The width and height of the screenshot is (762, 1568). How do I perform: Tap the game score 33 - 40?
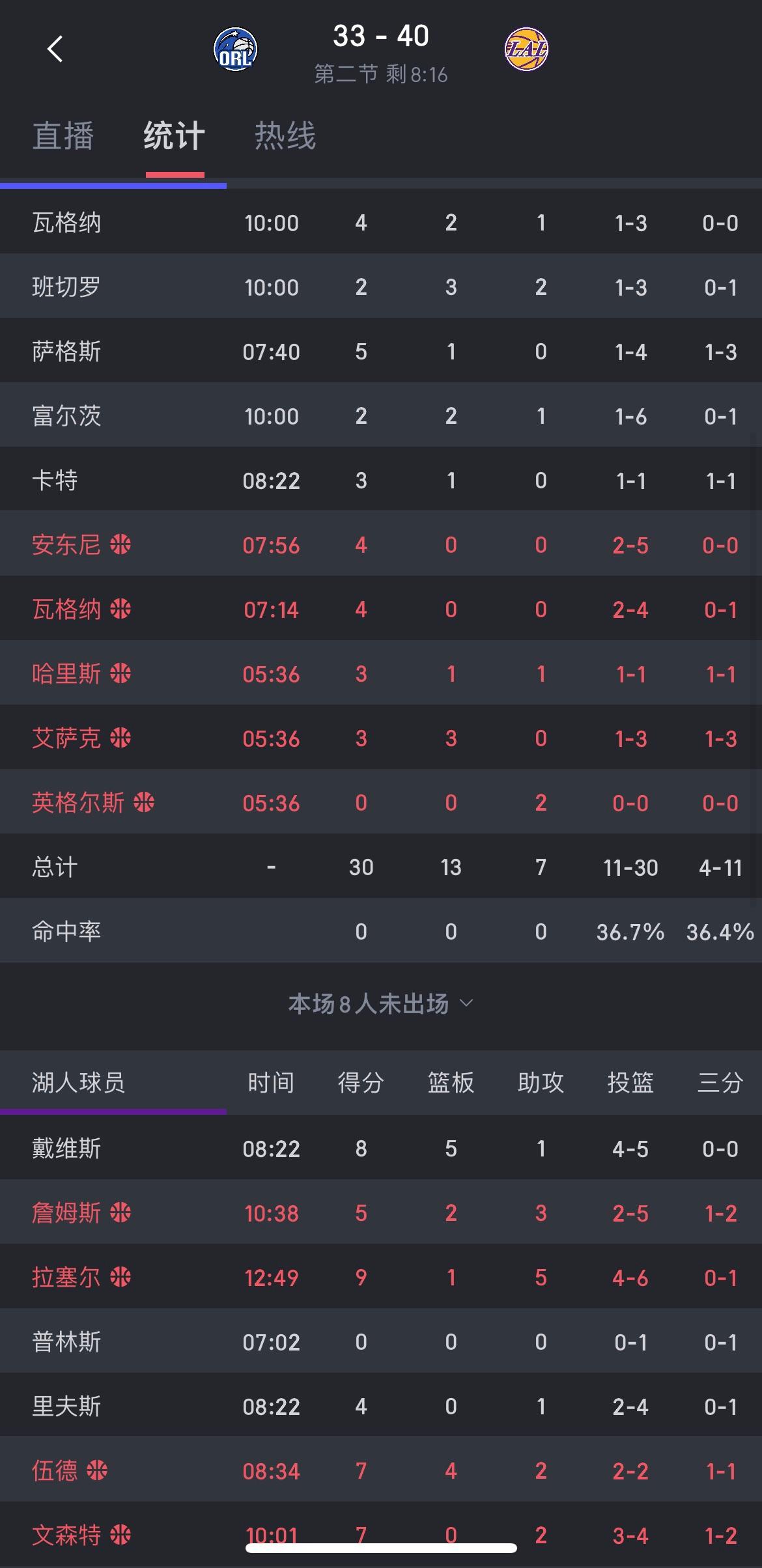381,36
